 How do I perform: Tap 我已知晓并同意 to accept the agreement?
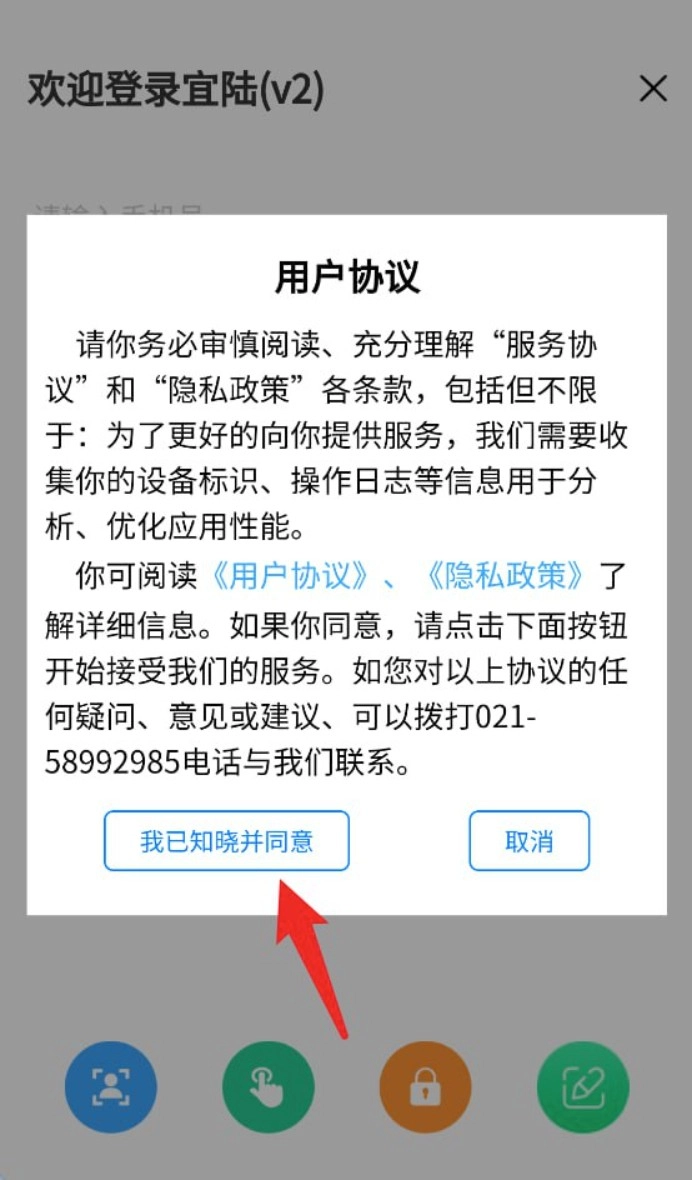pos(226,841)
